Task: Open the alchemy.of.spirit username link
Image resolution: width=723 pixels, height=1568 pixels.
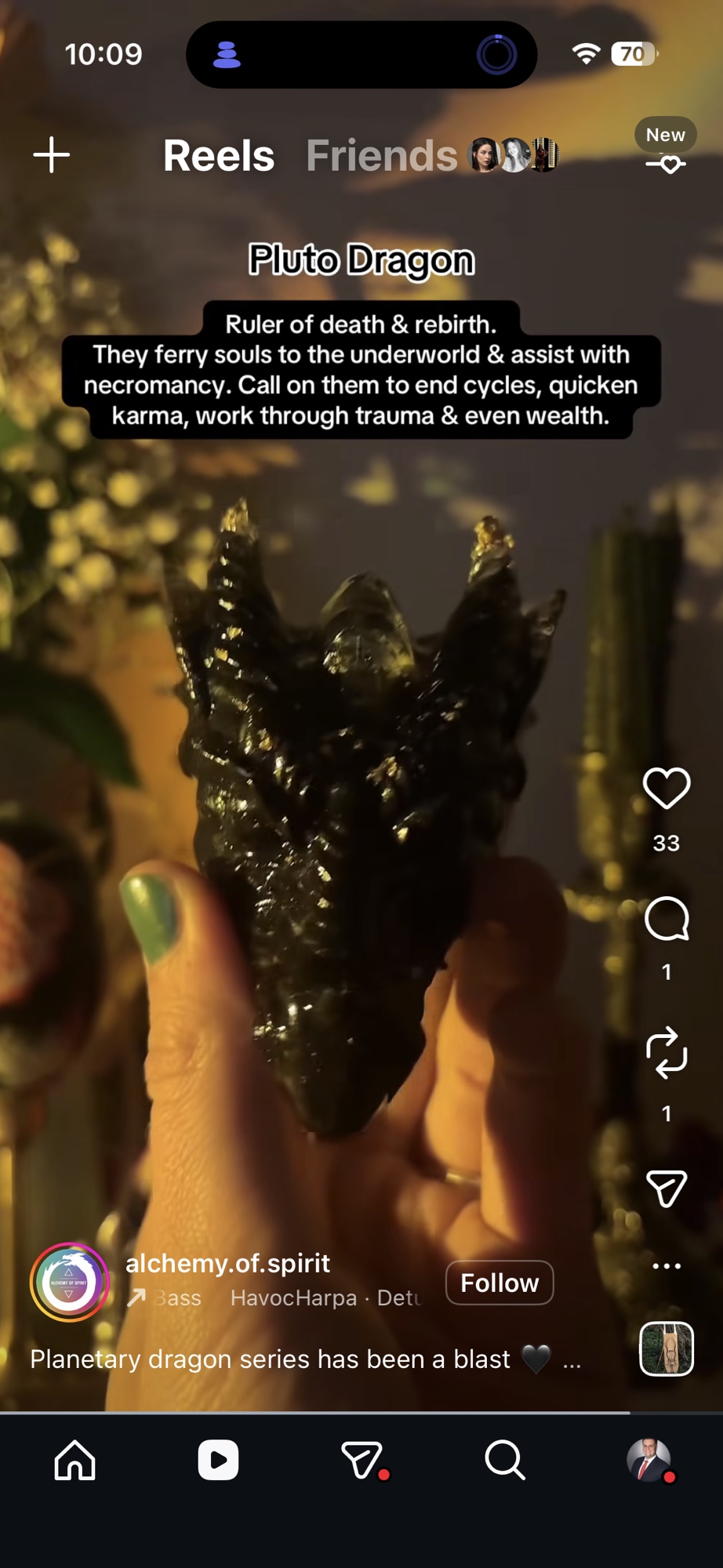Action: [x=227, y=1263]
